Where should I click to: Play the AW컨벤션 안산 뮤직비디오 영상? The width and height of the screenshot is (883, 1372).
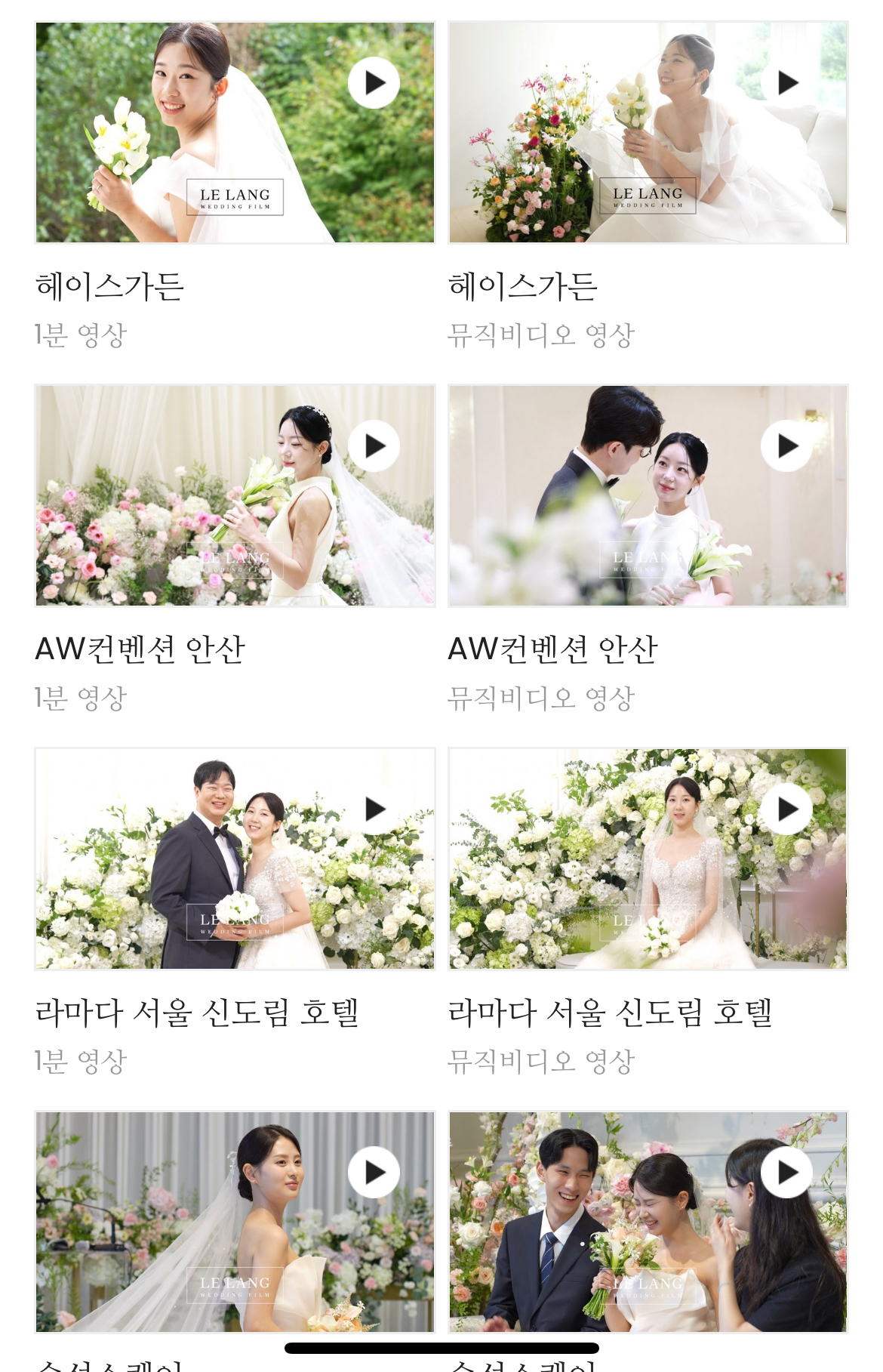[x=786, y=446]
